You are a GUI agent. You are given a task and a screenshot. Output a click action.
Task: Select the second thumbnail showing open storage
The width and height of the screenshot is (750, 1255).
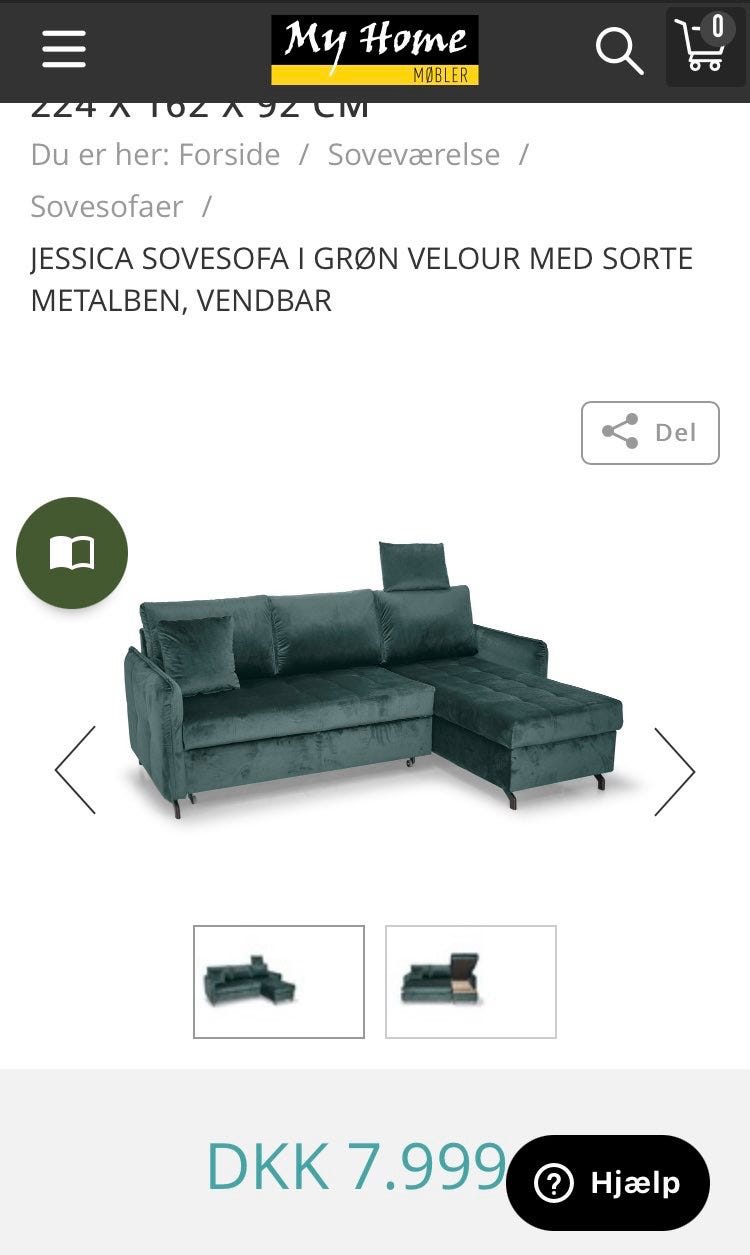pos(470,981)
